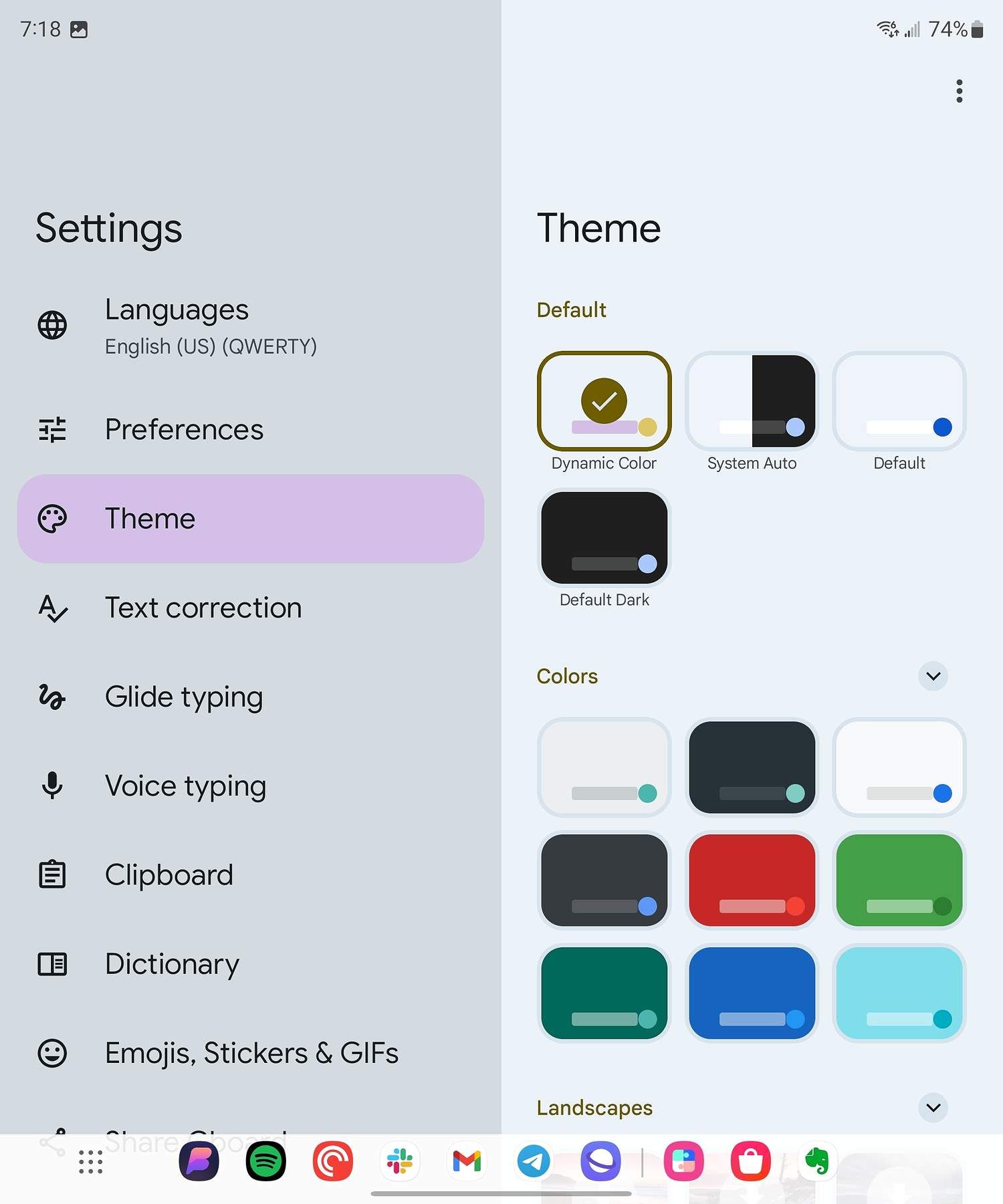Click the Glide typing squiggle icon
This screenshot has width=1003, height=1204.
click(53, 697)
